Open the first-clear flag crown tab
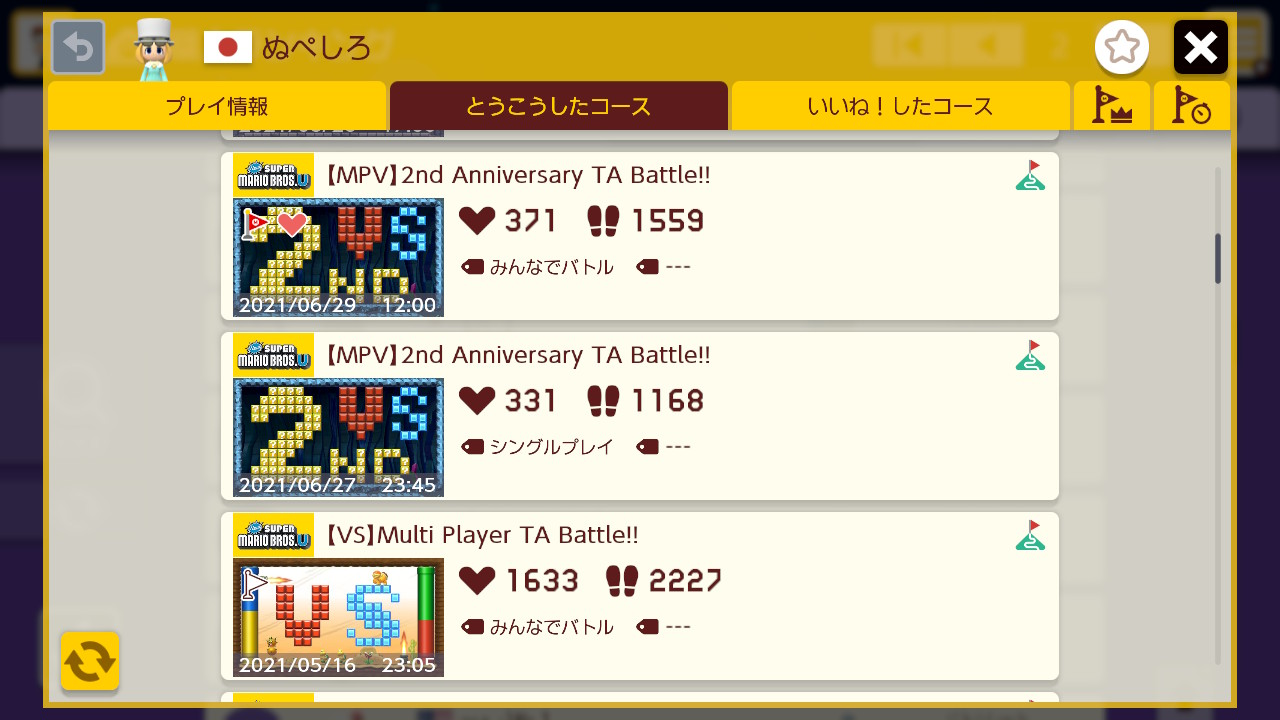Image resolution: width=1280 pixels, height=720 pixels. [1111, 106]
